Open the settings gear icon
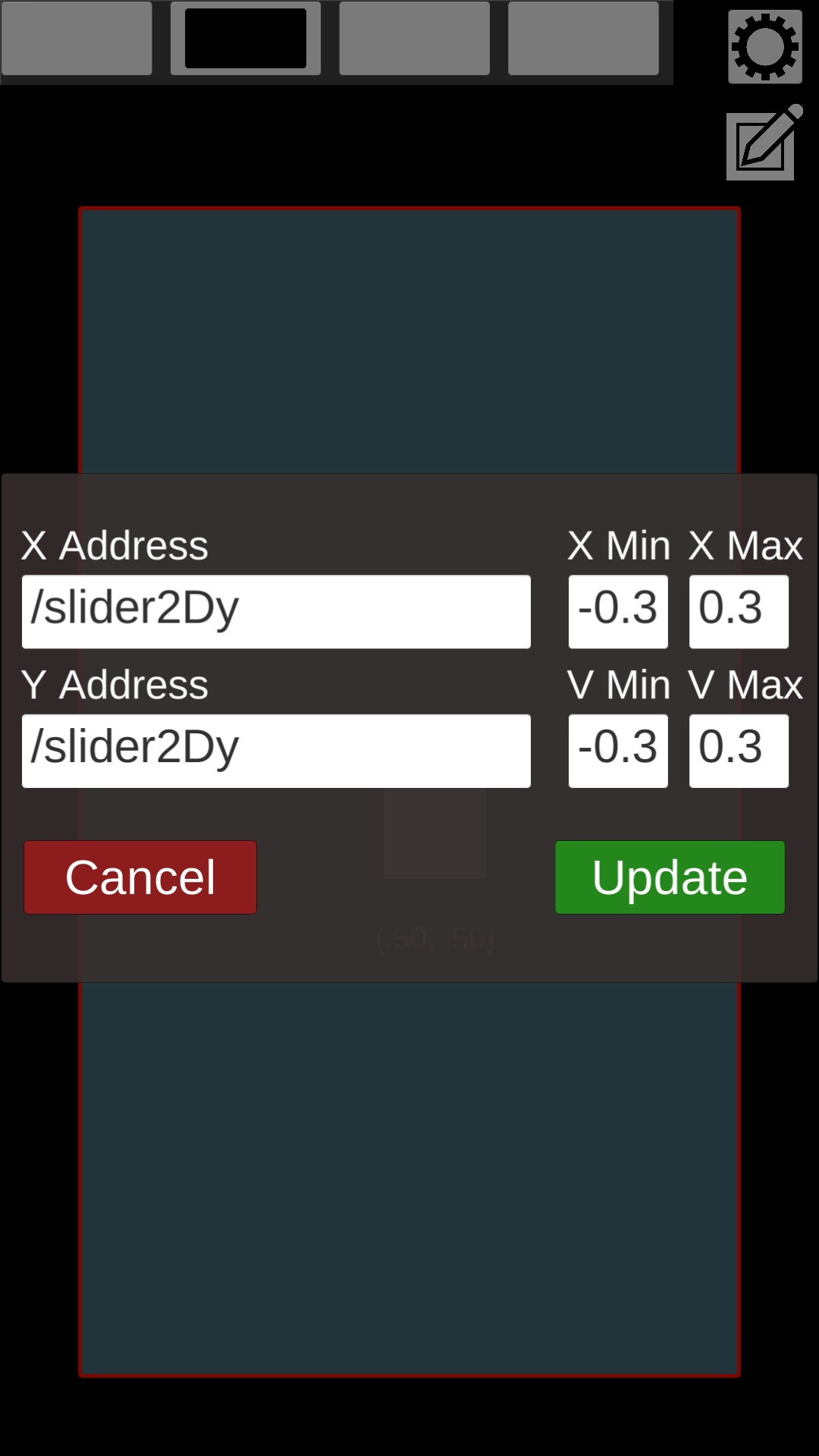The width and height of the screenshot is (819, 1456). point(765,46)
